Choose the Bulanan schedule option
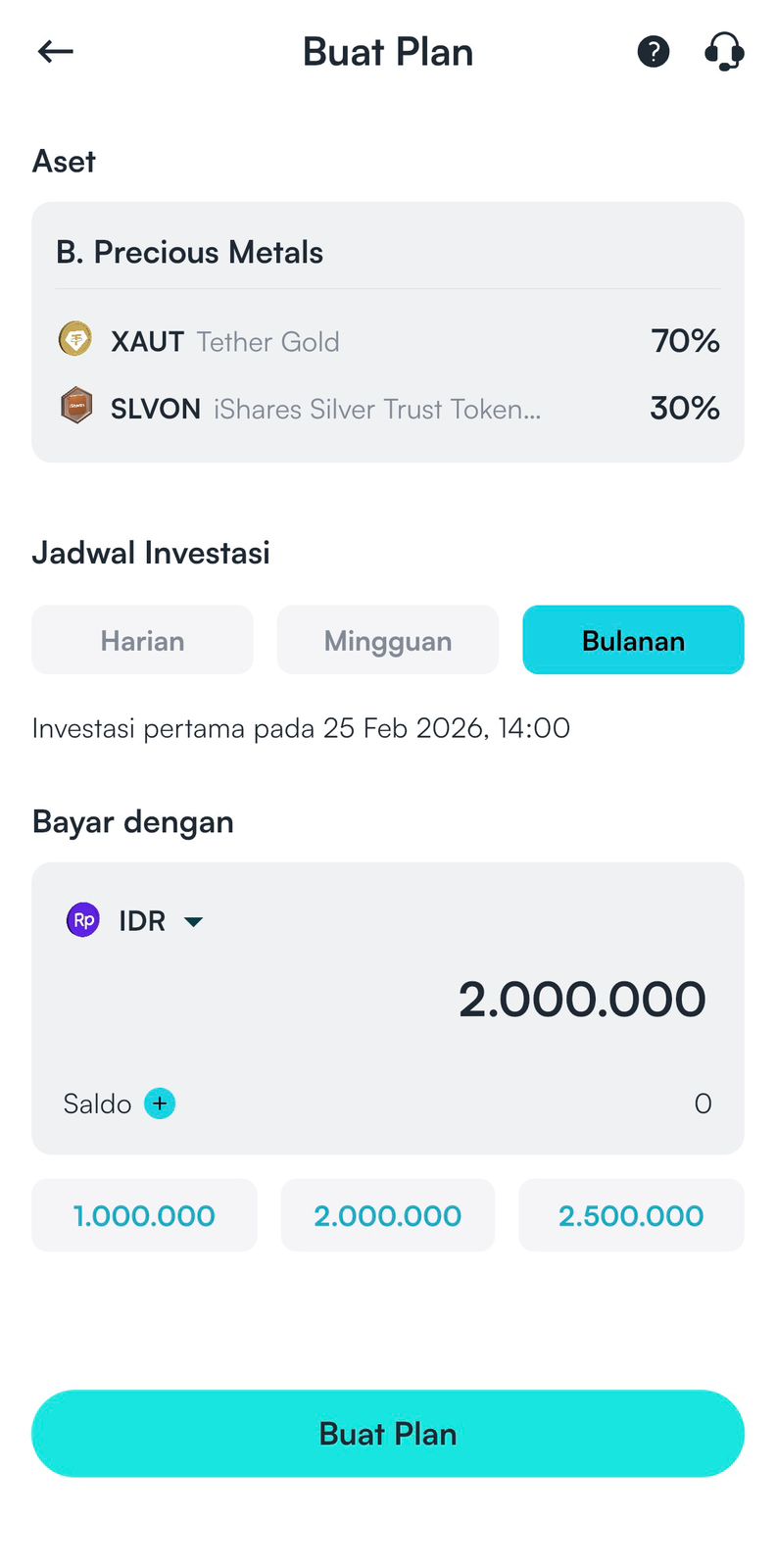 [x=633, y=641]
